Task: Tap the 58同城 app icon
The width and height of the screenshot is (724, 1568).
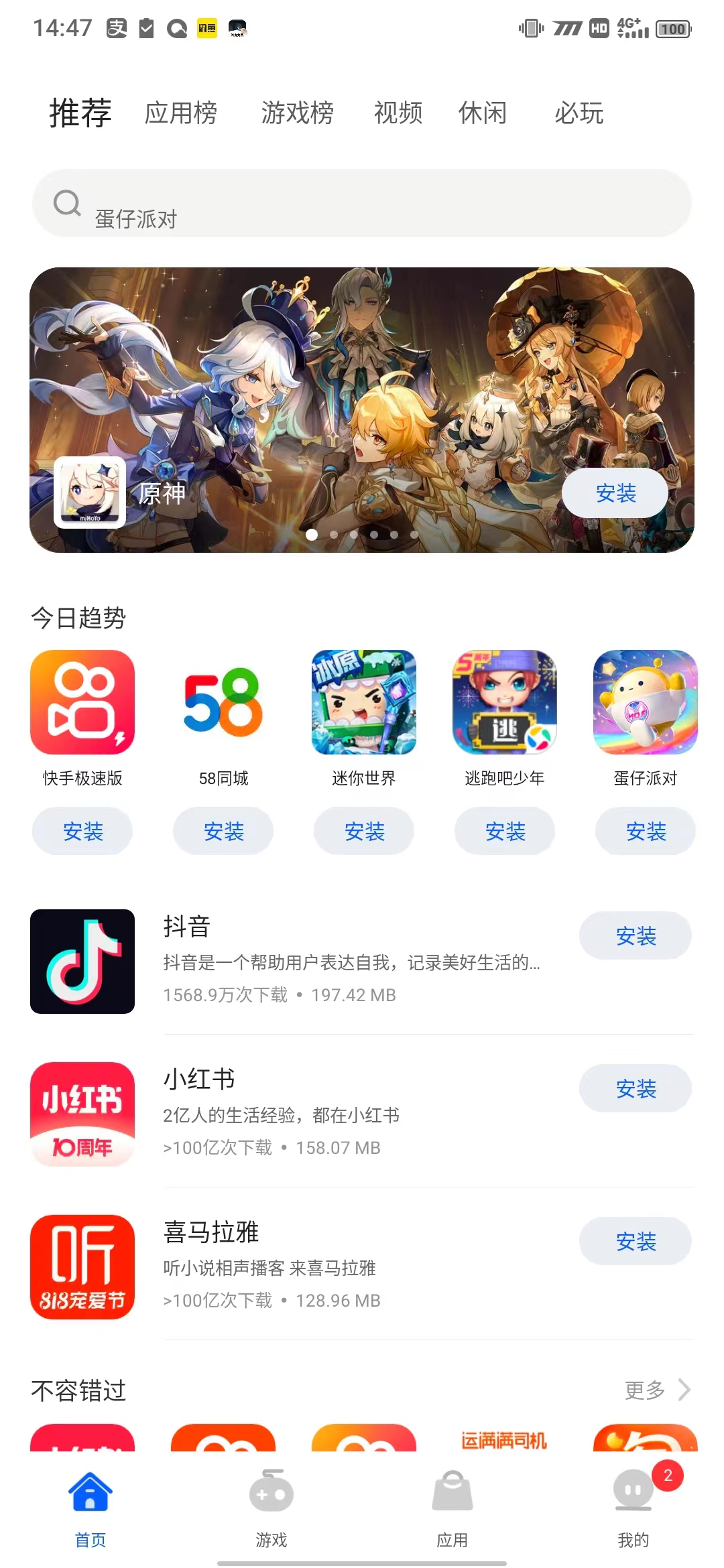Action: [x=223, y=702]
